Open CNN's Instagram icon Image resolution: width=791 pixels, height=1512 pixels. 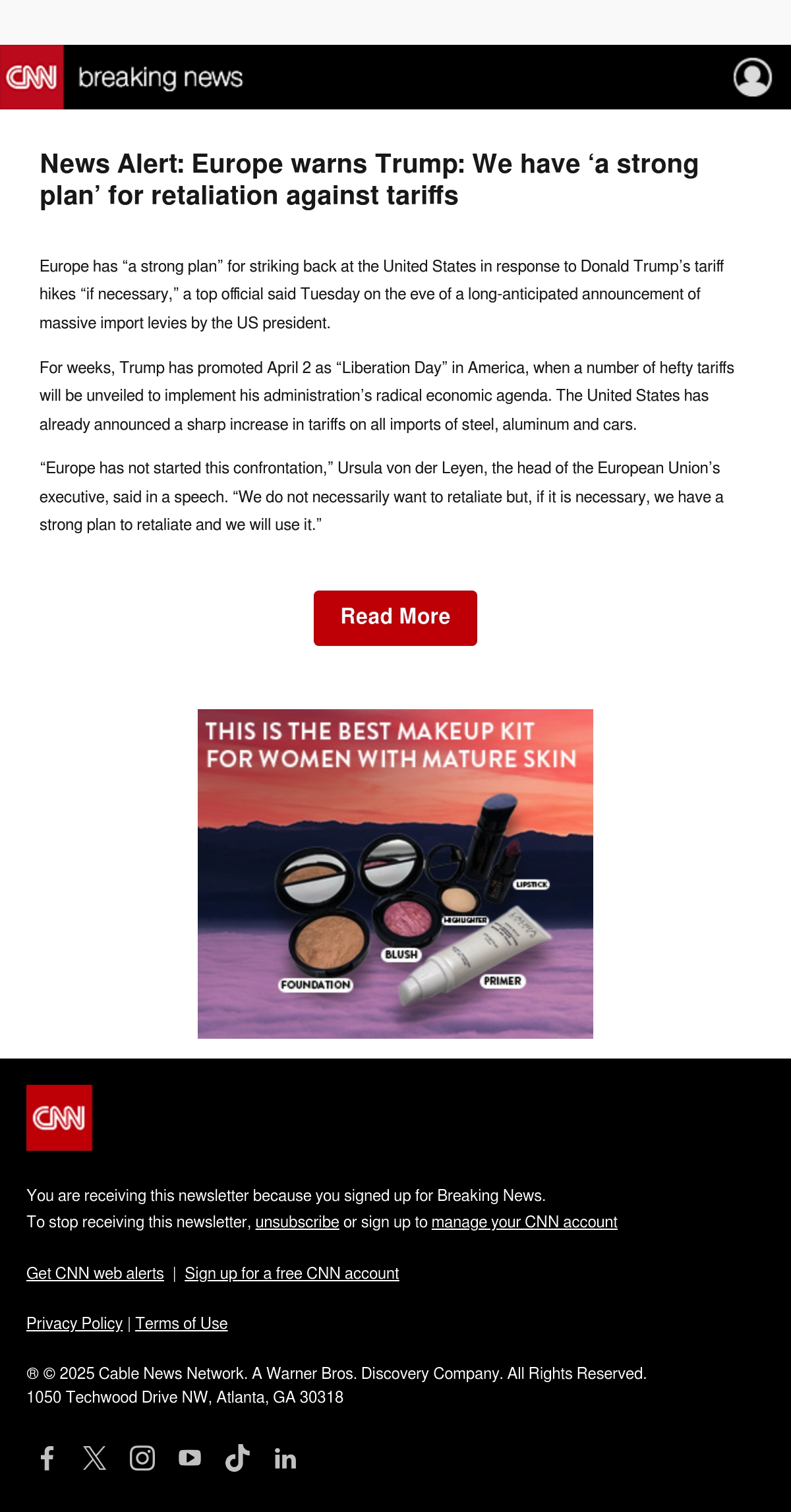pyautogui.click(x=142, y=1458)
